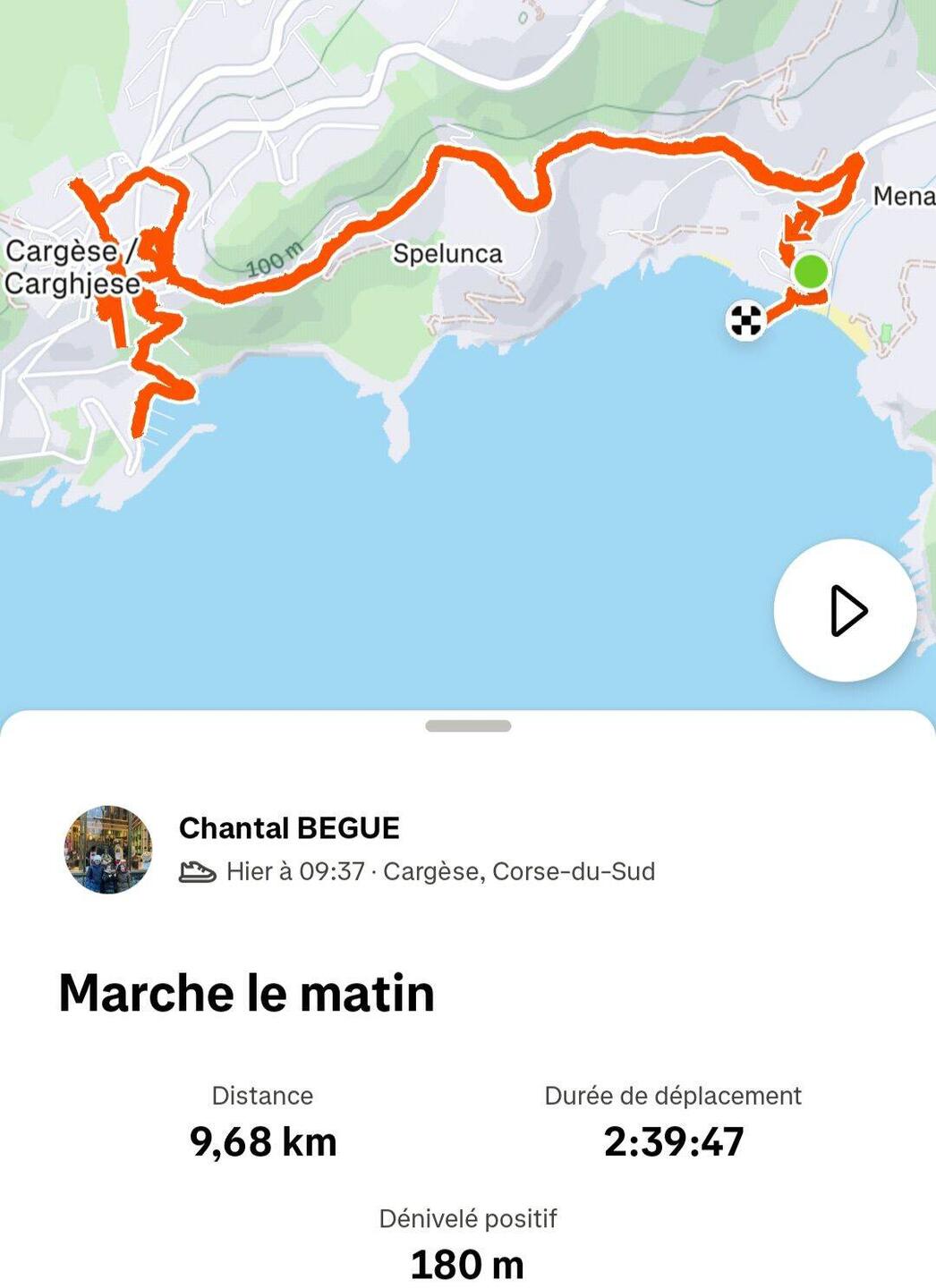Play the route flyover animation
This screenshot has height=1288, width=936.
(x=845, y=611)
